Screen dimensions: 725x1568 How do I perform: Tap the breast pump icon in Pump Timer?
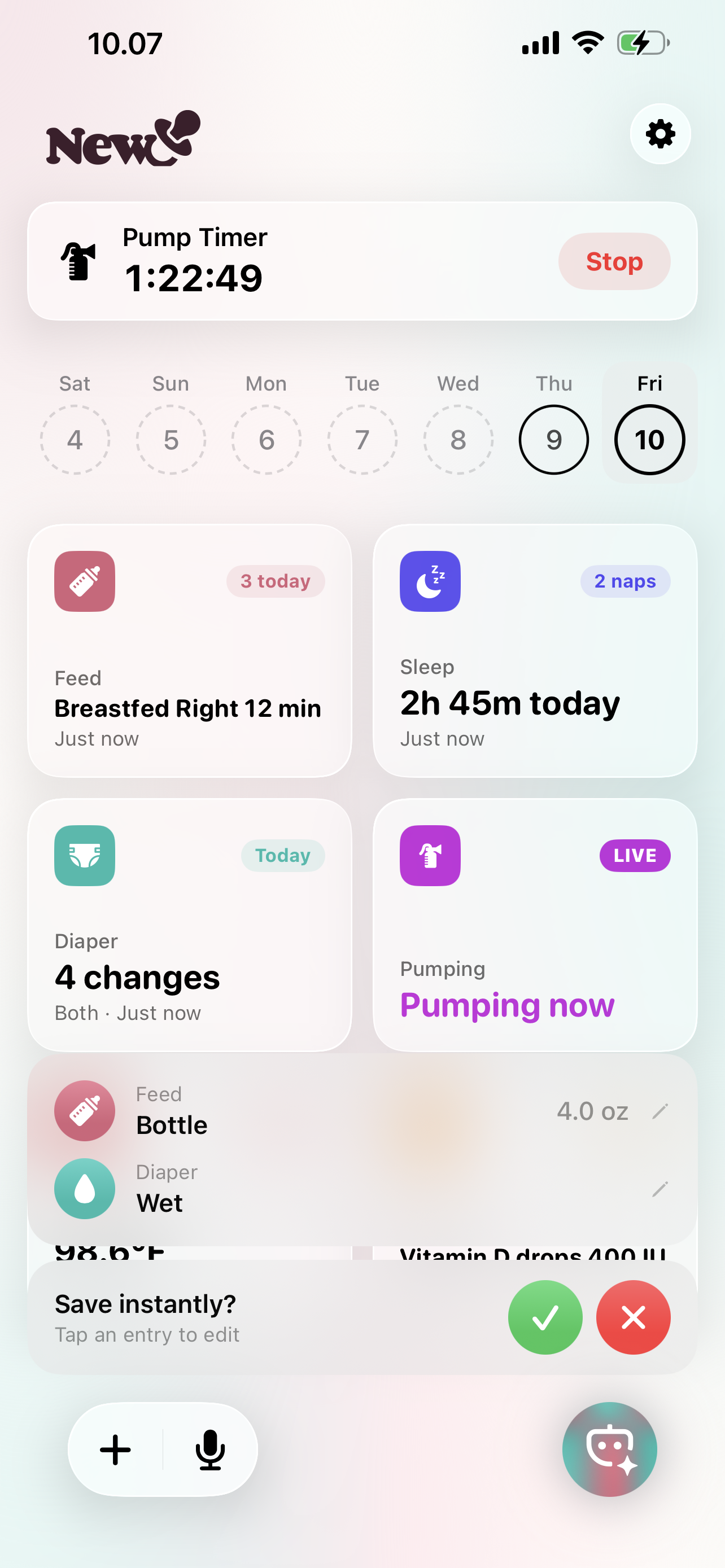coord(79,261)
